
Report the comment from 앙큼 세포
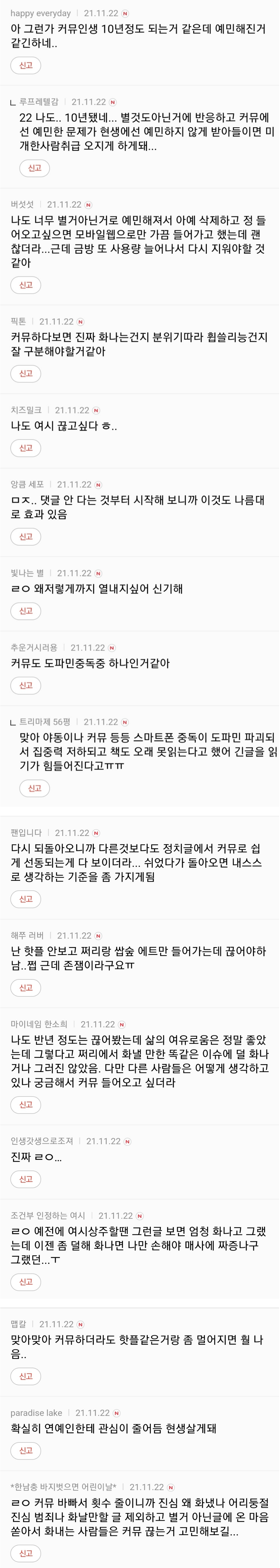25,536
